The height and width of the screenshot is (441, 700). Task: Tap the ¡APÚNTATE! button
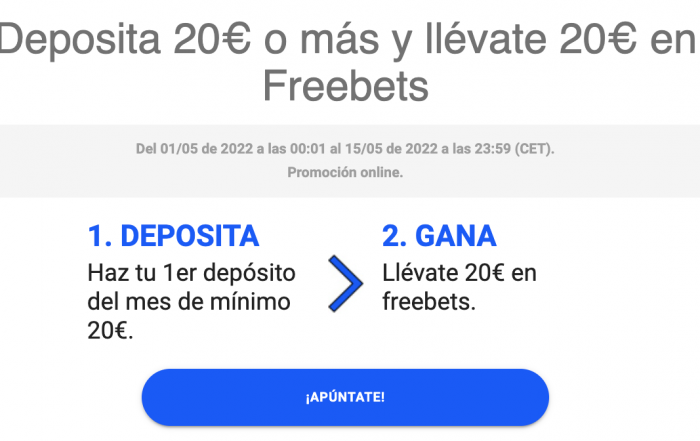345,397
